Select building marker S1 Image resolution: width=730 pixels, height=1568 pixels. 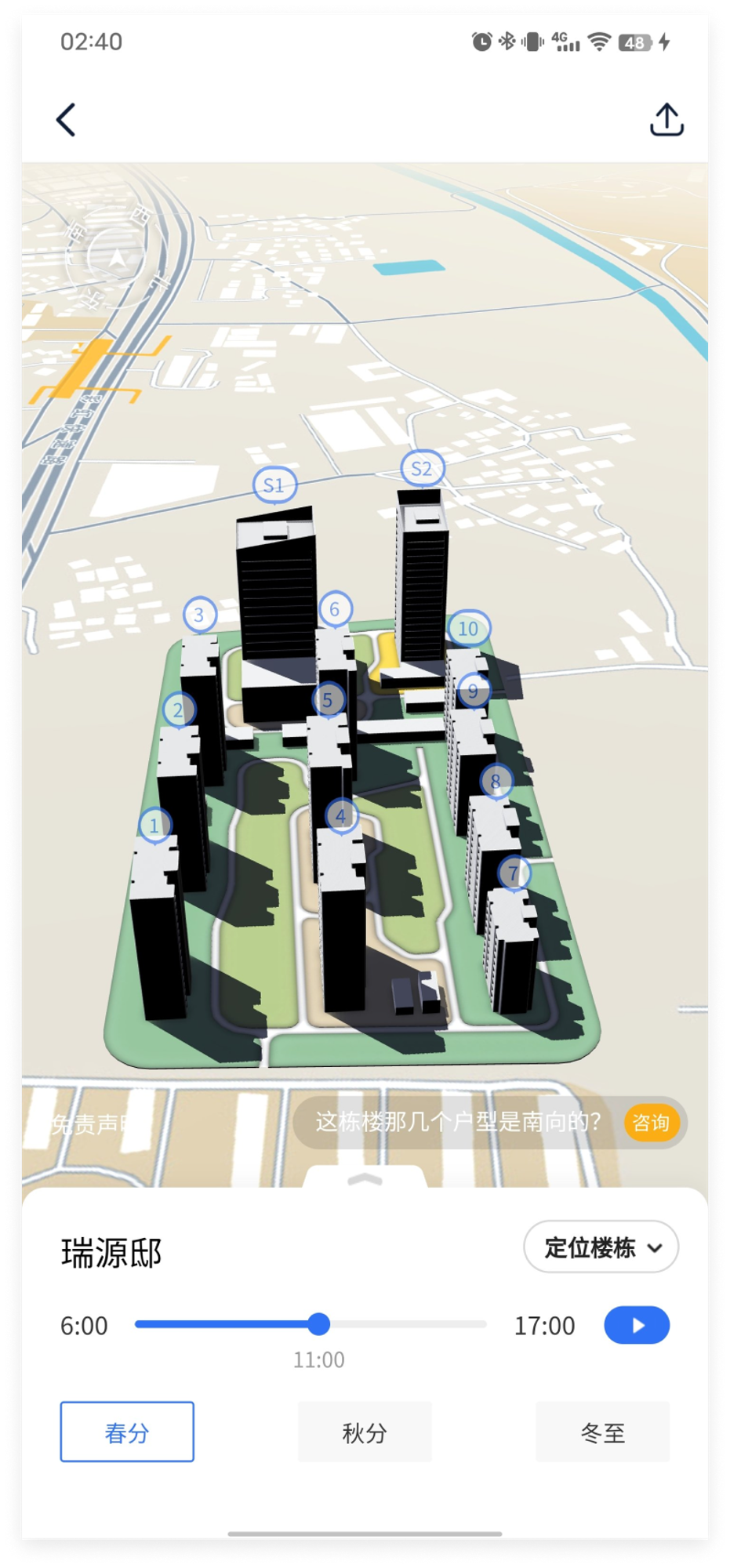(x=274, y=485)
